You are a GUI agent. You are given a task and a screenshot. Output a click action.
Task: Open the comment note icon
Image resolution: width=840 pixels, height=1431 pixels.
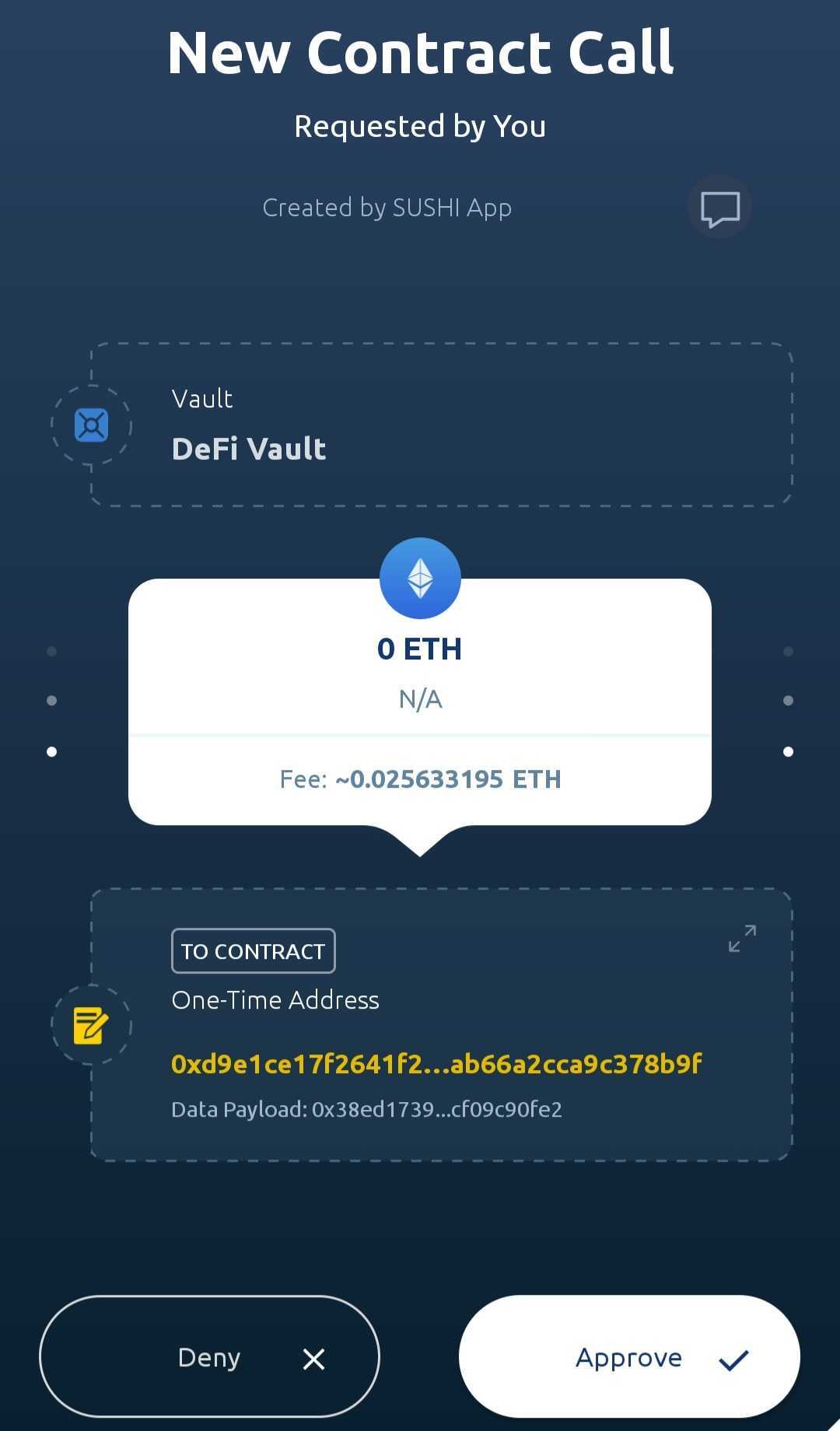click(x=719, y=208)
